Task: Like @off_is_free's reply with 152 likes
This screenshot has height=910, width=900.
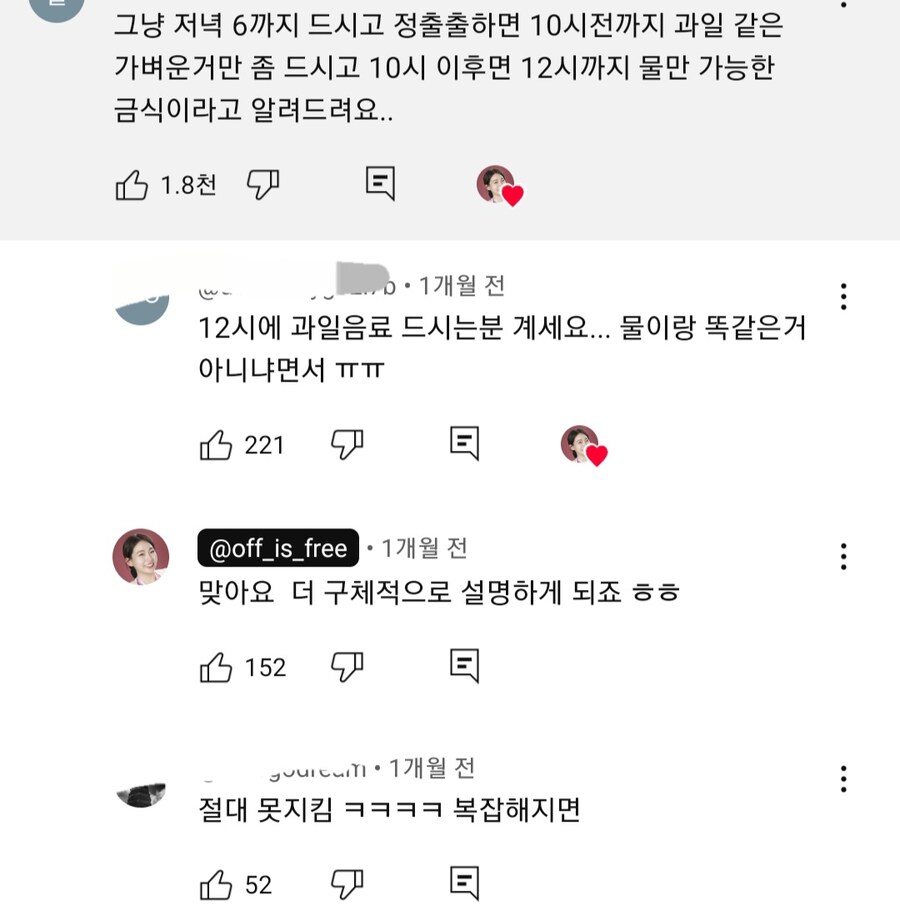Action: (x=216, y=667)
